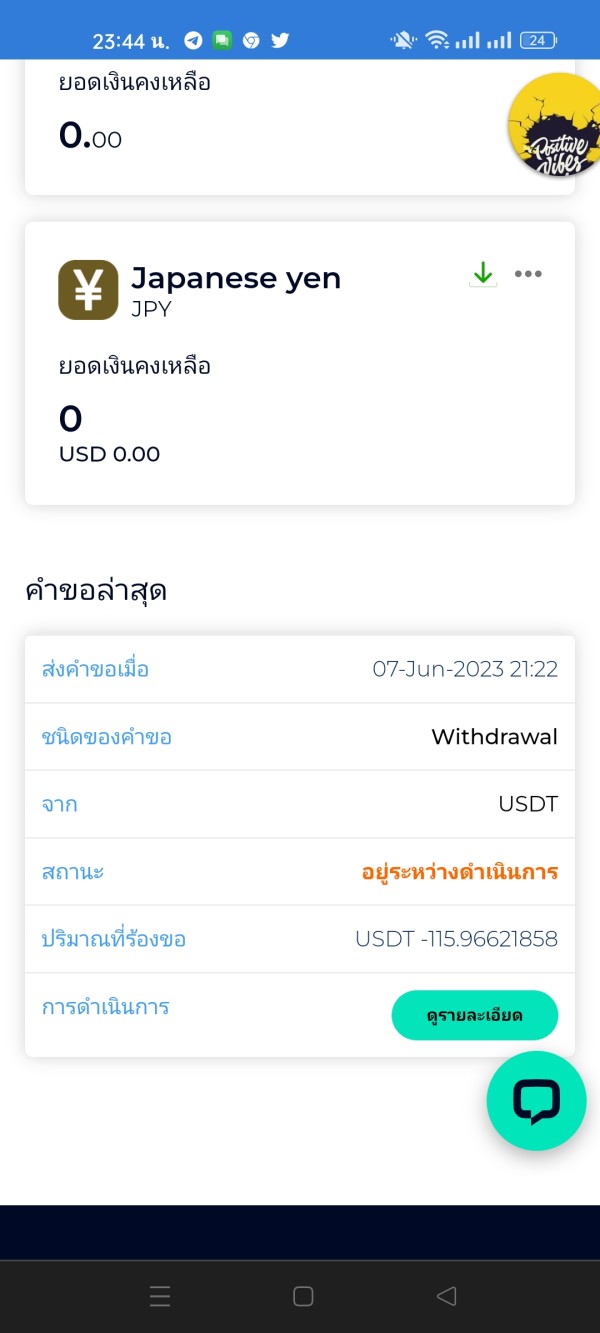The height and width of the screenshot is (1333, 600).
Task: Go back with the system back button
Action: coord(446,1296)
